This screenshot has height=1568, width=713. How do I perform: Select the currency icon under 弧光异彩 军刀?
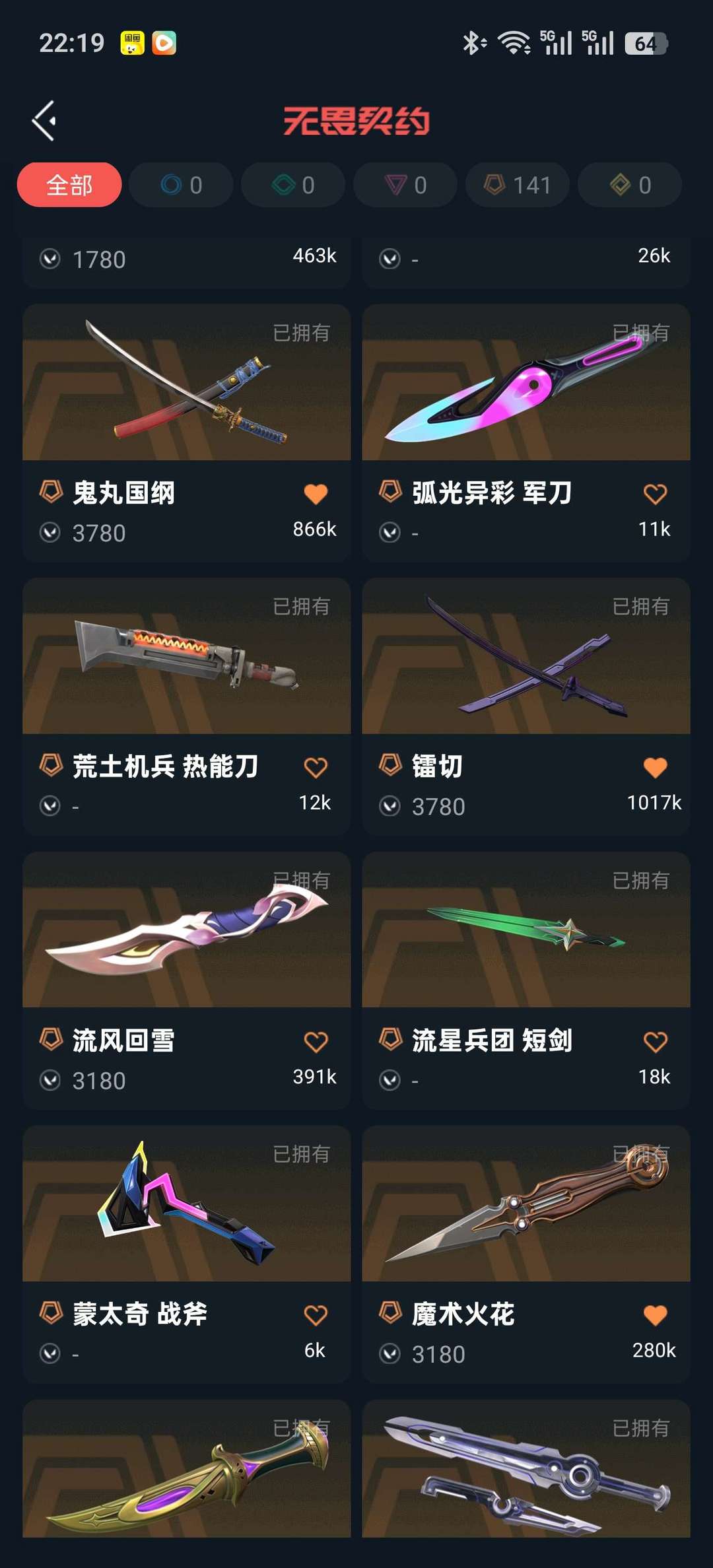[x=391, y=532]
